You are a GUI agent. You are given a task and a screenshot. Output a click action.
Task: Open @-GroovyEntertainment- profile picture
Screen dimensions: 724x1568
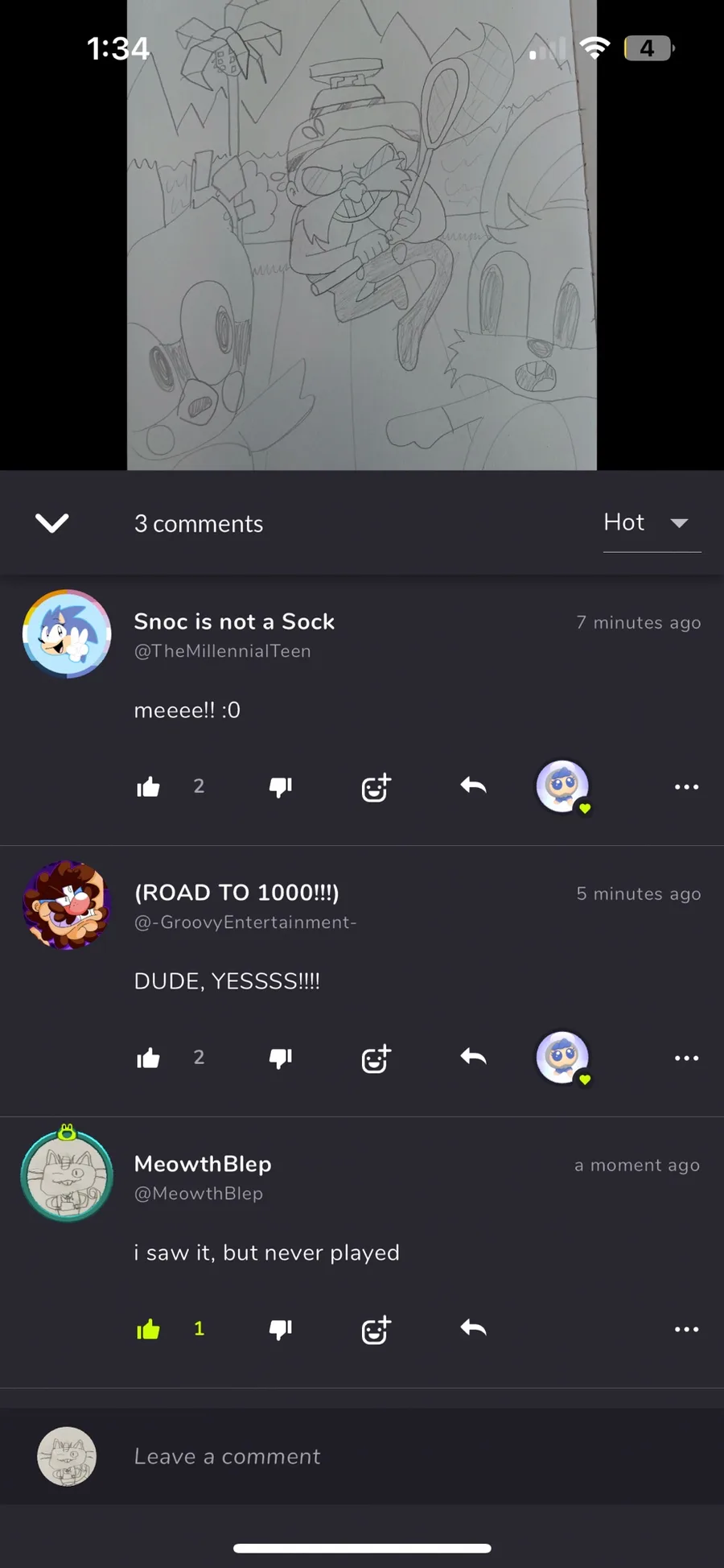point(67,906)
